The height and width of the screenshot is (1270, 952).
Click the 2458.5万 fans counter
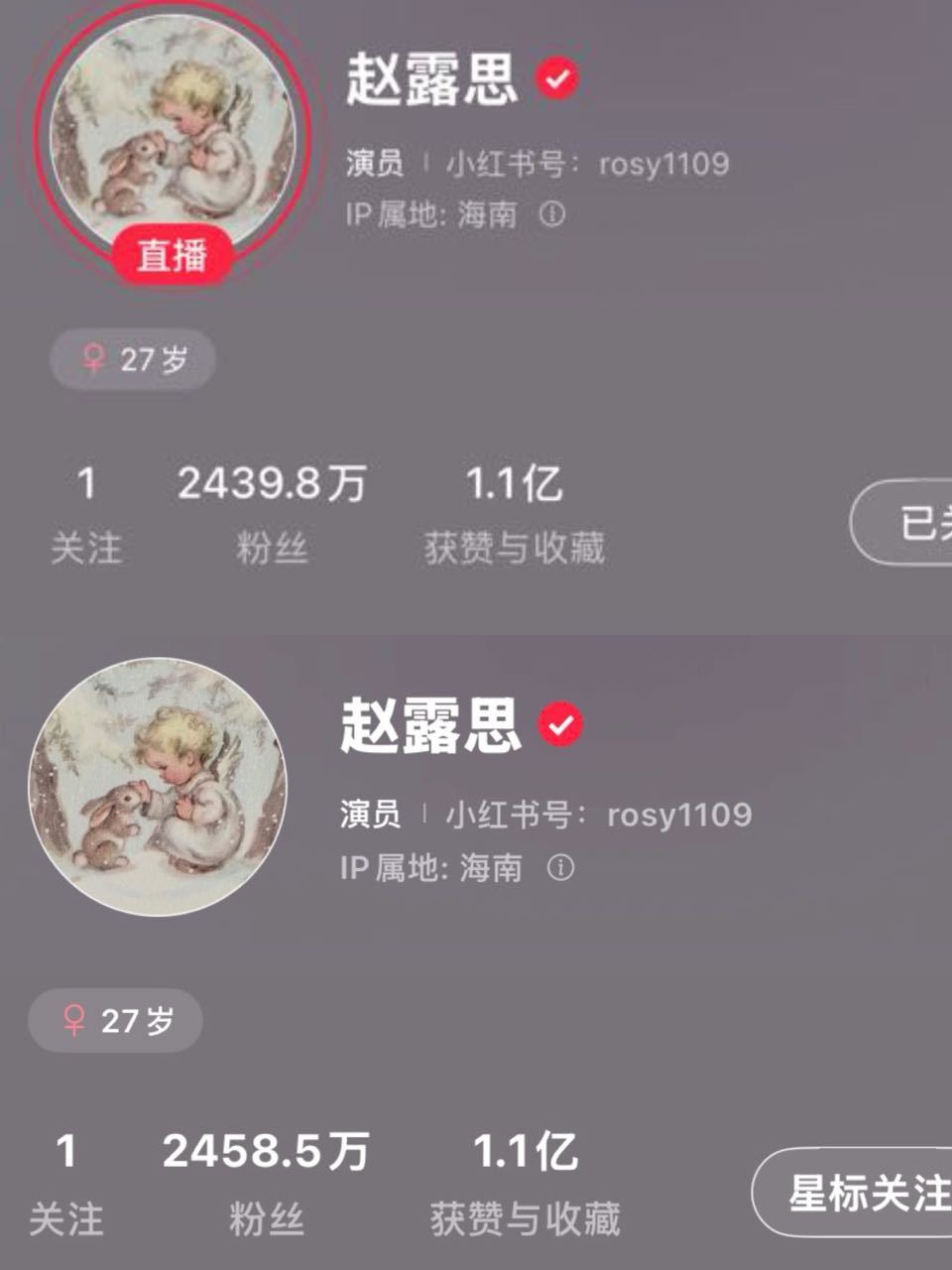point(268,1153)
